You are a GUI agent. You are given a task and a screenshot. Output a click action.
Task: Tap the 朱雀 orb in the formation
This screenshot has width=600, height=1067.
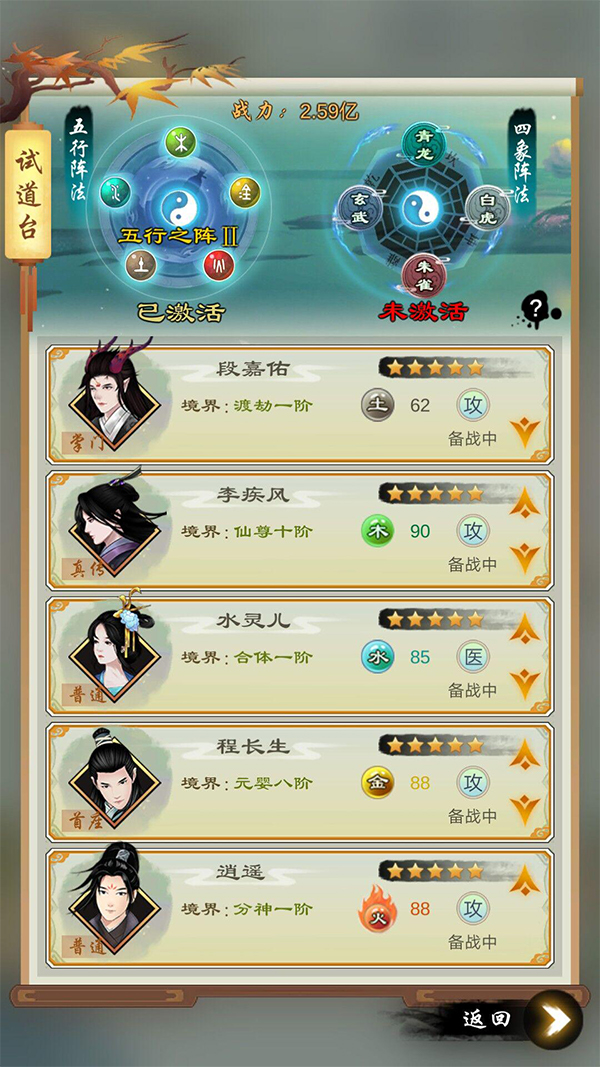422,275
